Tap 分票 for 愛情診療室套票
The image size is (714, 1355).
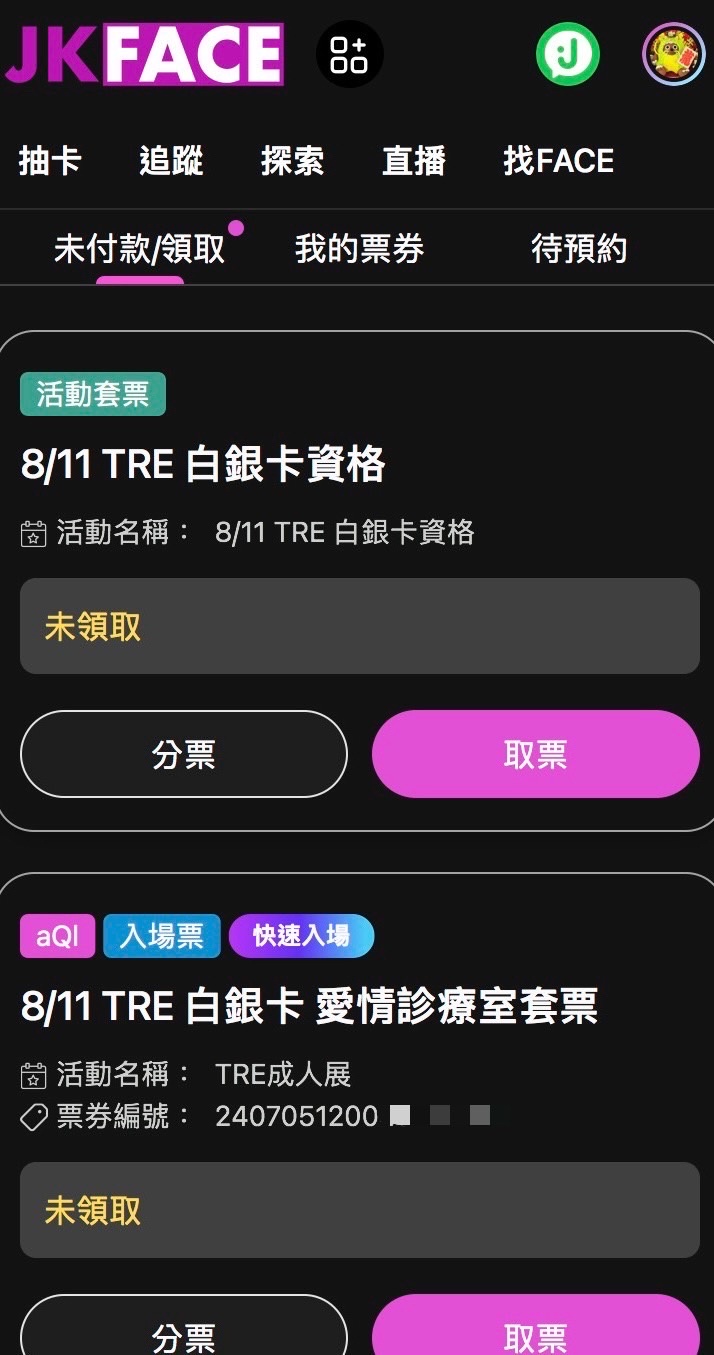click(x=184, y=1332)
